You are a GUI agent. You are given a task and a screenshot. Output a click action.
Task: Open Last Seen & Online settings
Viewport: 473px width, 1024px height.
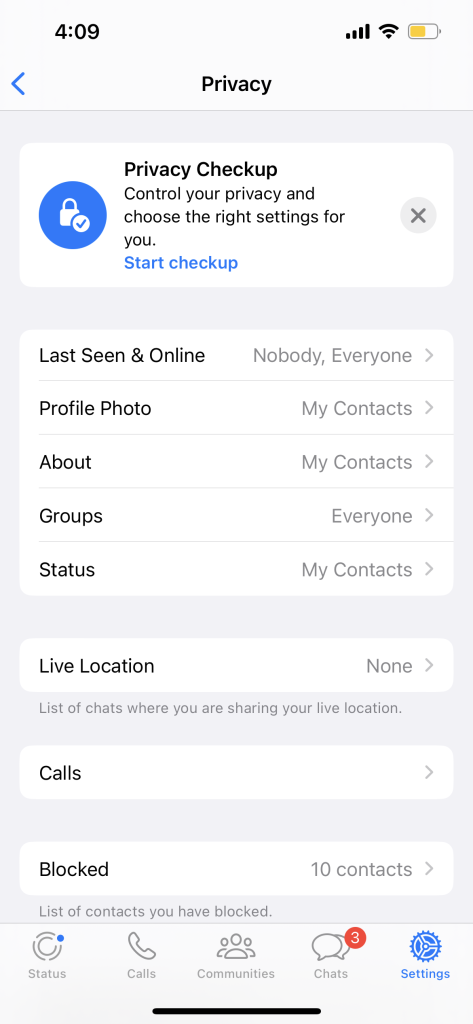coord(236,355)
